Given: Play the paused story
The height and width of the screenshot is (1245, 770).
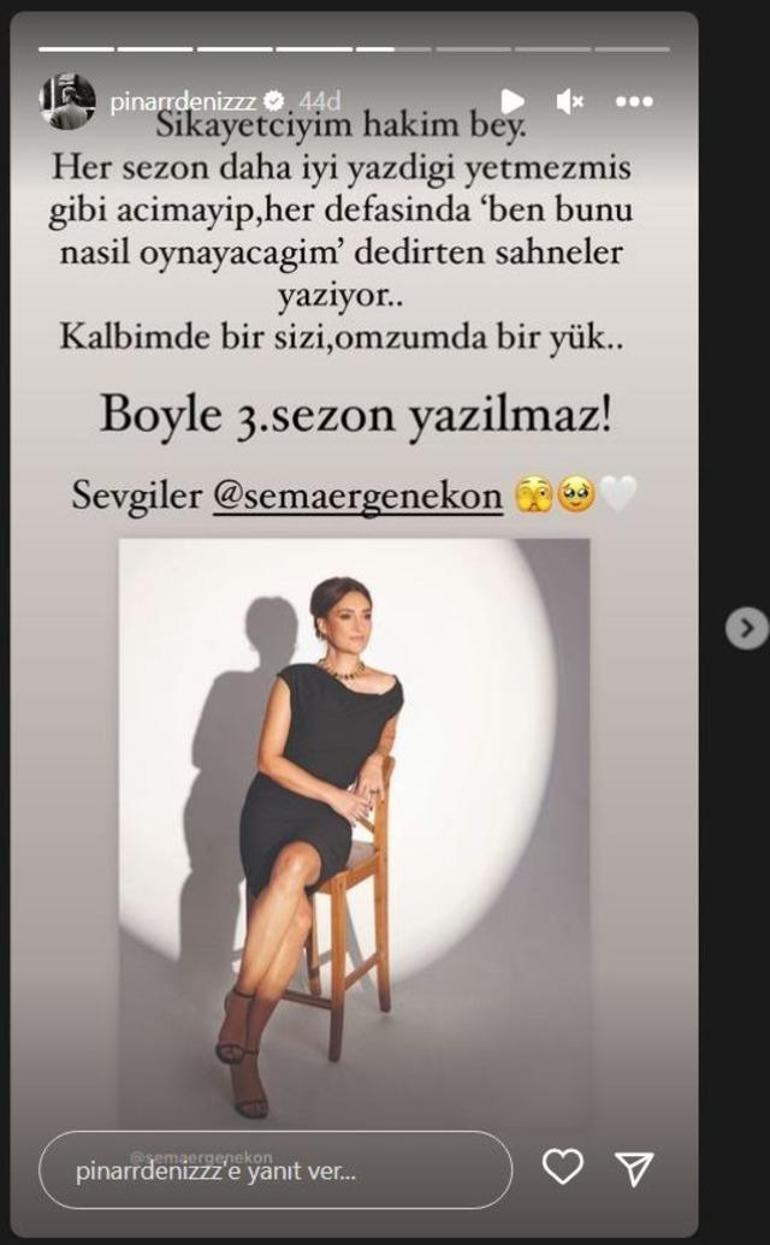Looking at the screenshot, I should 512,101.
